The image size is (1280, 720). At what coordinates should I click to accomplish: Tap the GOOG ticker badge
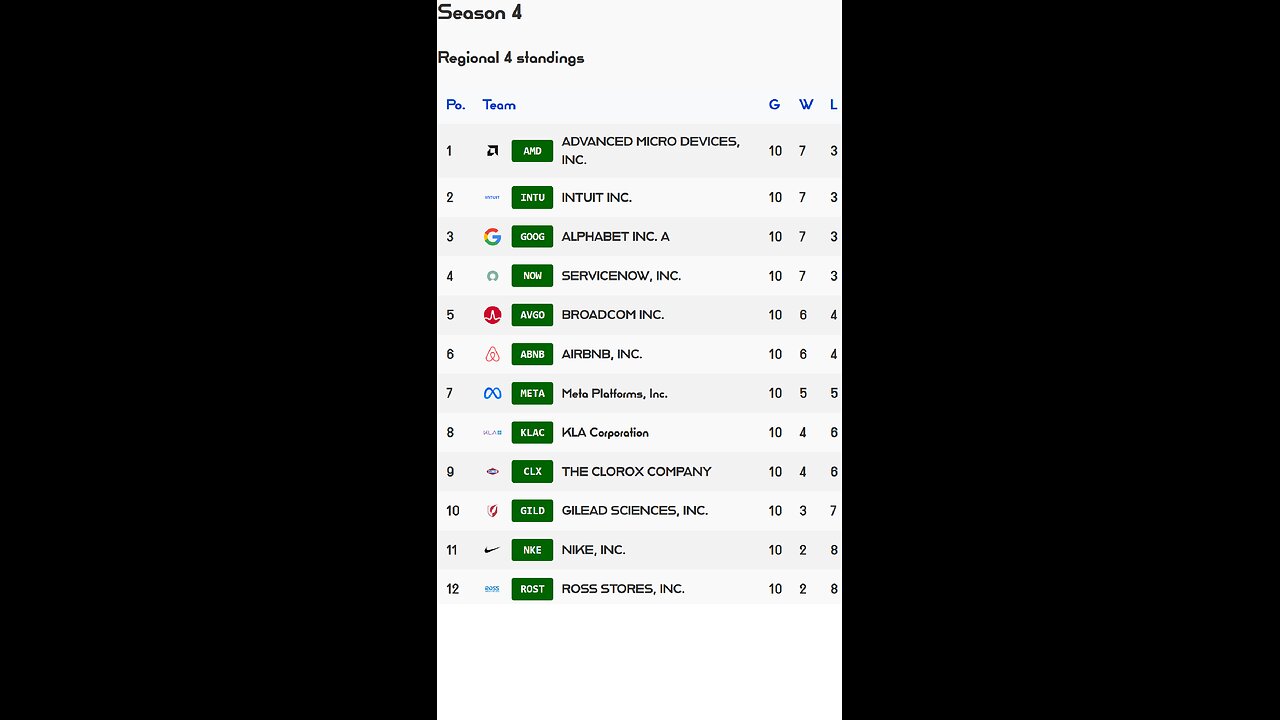point(532,237)
